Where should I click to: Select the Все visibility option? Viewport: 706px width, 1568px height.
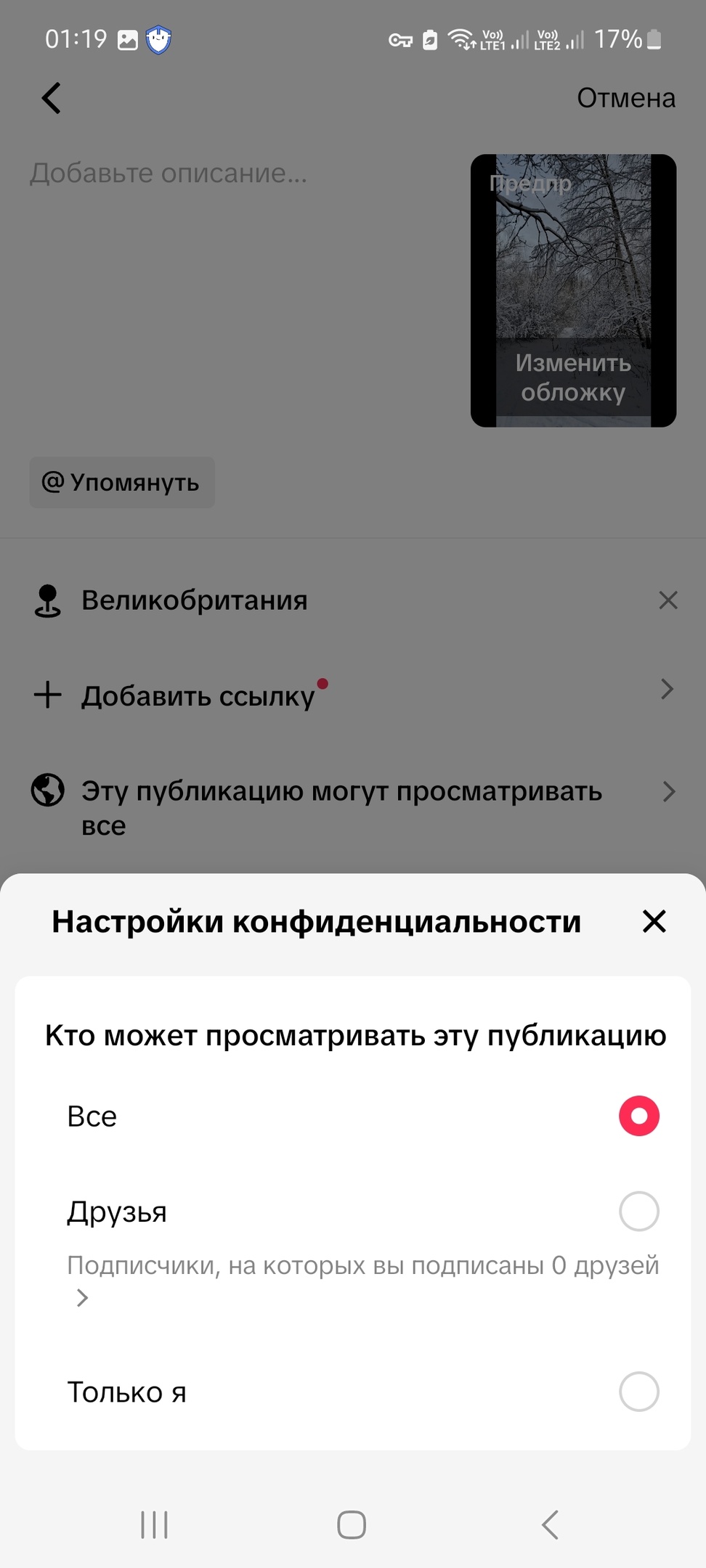(638, 1116)
